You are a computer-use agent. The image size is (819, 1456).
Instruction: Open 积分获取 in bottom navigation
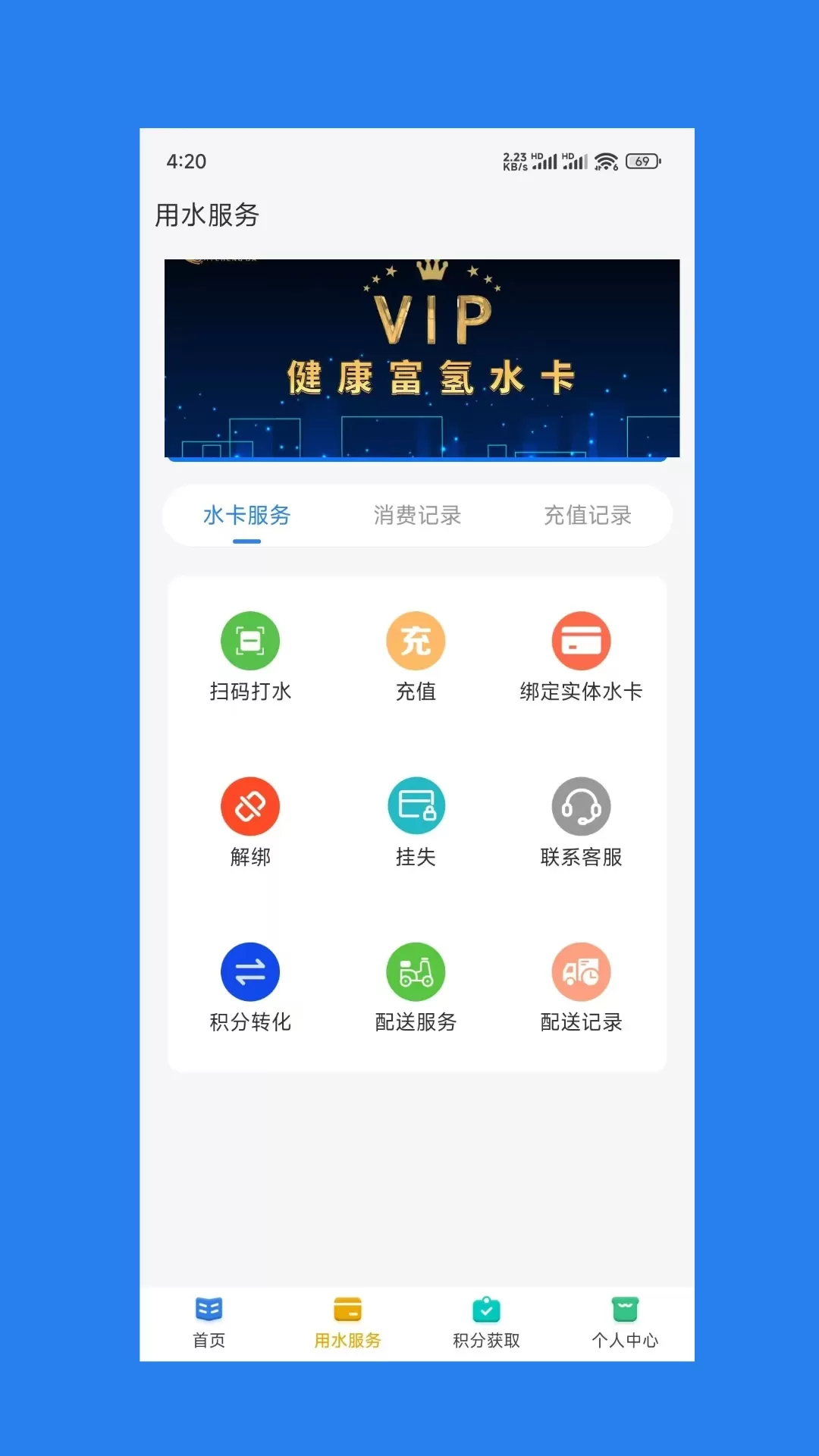(x=486, y=1323)
